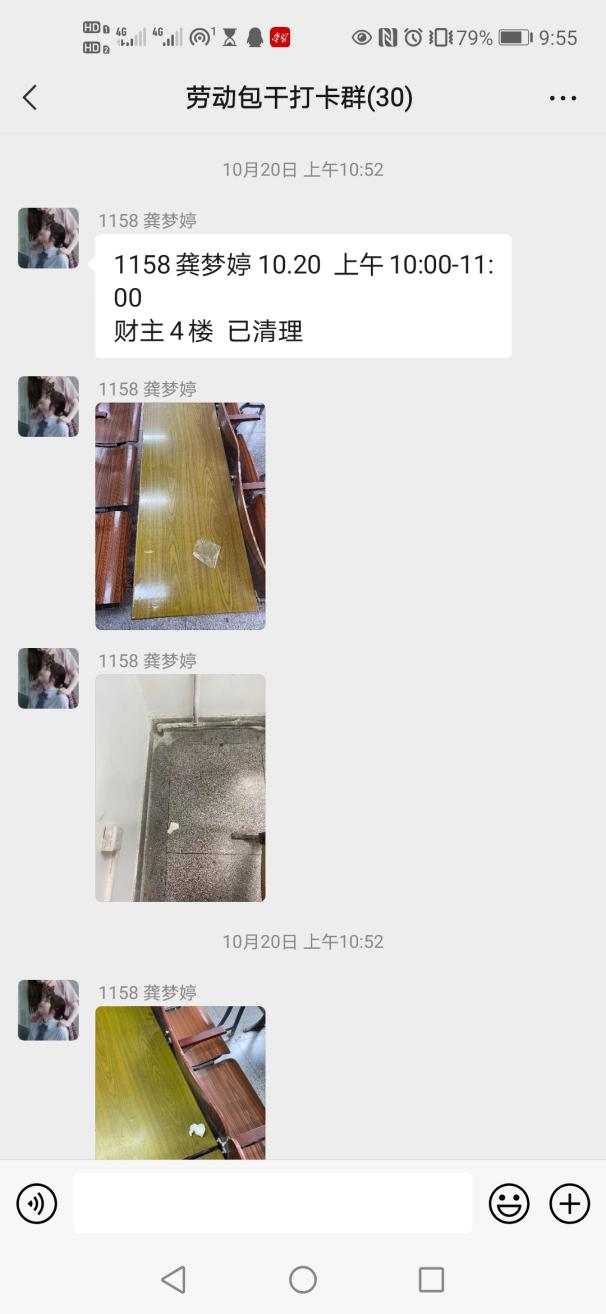The width and height of the screenshot is (606, 1314).
Task: Go back from the 劳动包干打卡群 chat
Action: click(x=30, y=97)
